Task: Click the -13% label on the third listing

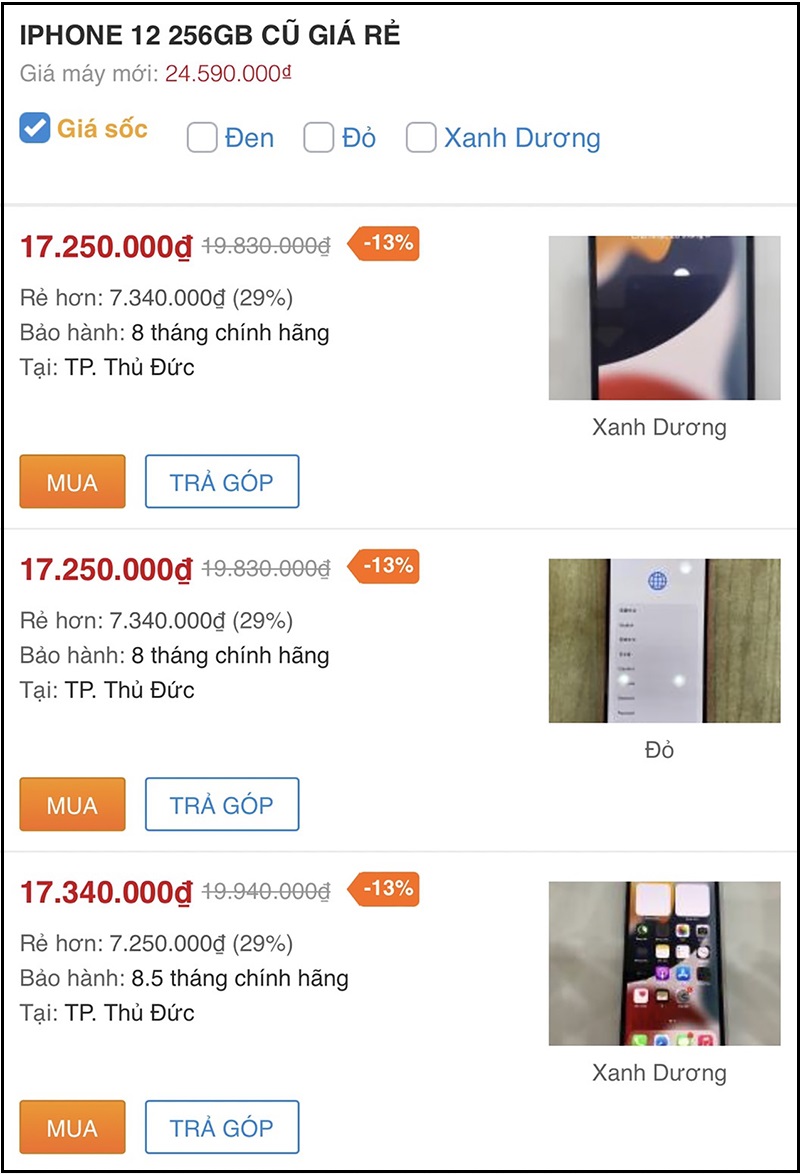Action: tap(386, 888)
